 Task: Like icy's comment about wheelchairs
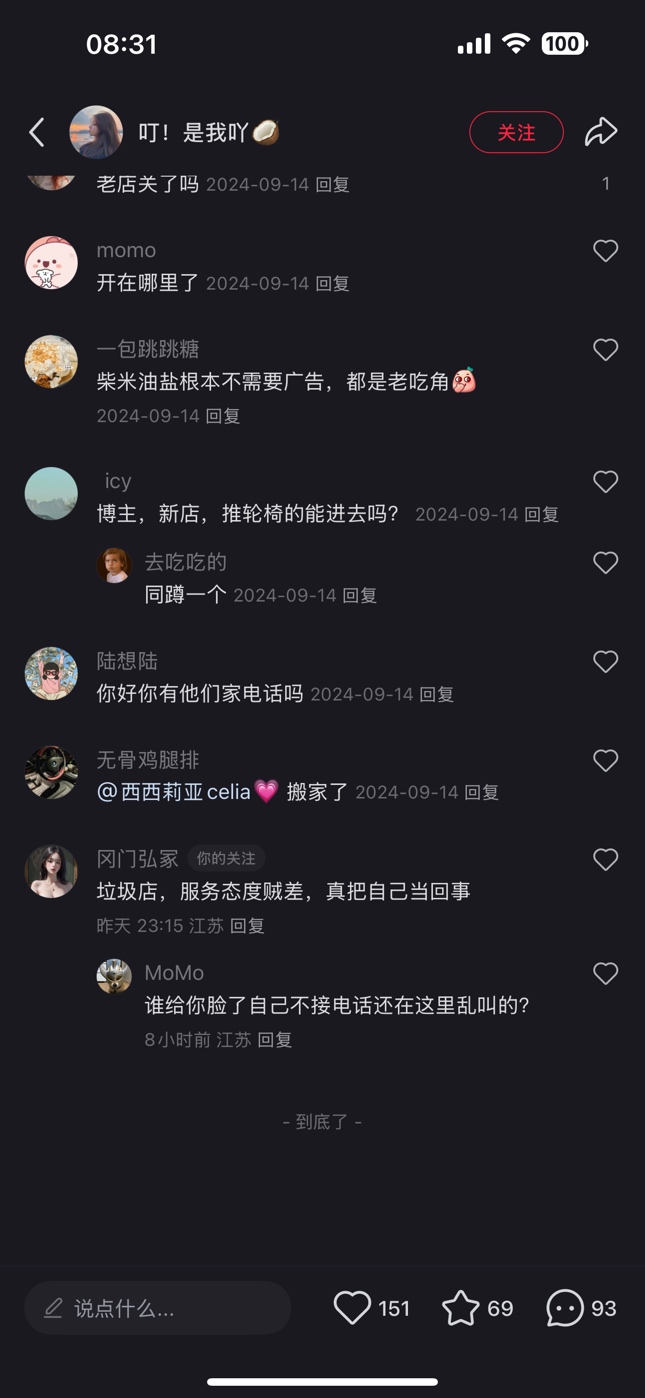pos(605,482)
